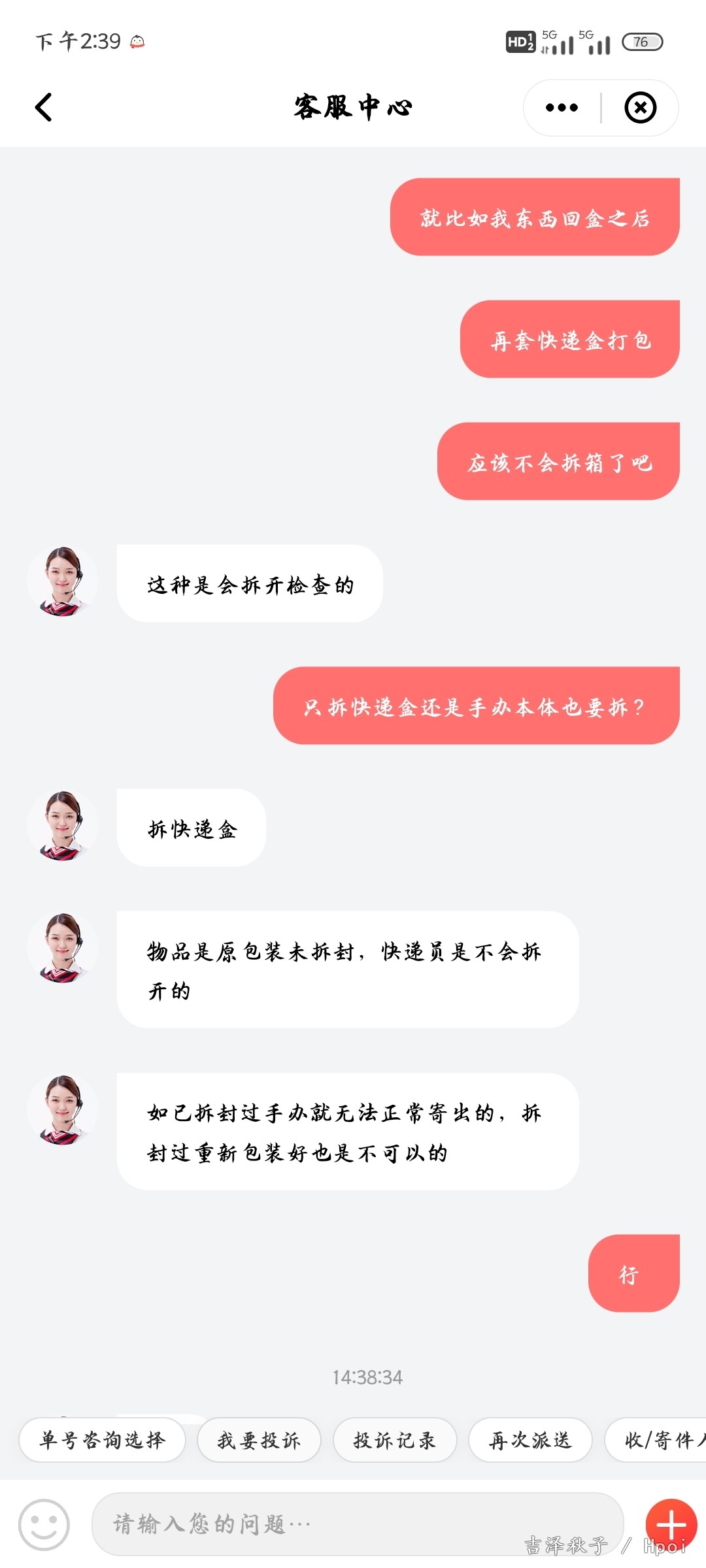The height and width of the screenshot is (1568, 706).
Task: Open the three-dot more menu
Action: point(562,108)
